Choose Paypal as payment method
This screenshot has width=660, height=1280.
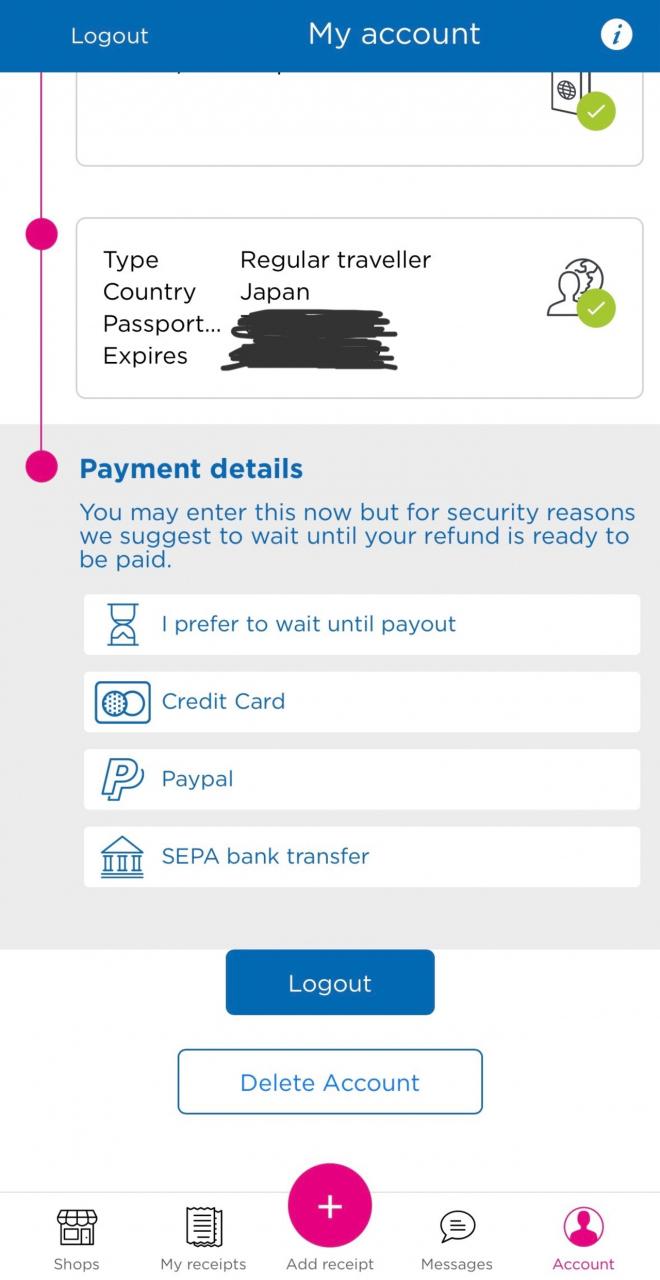pyautogui.click(x=361, y=779)
